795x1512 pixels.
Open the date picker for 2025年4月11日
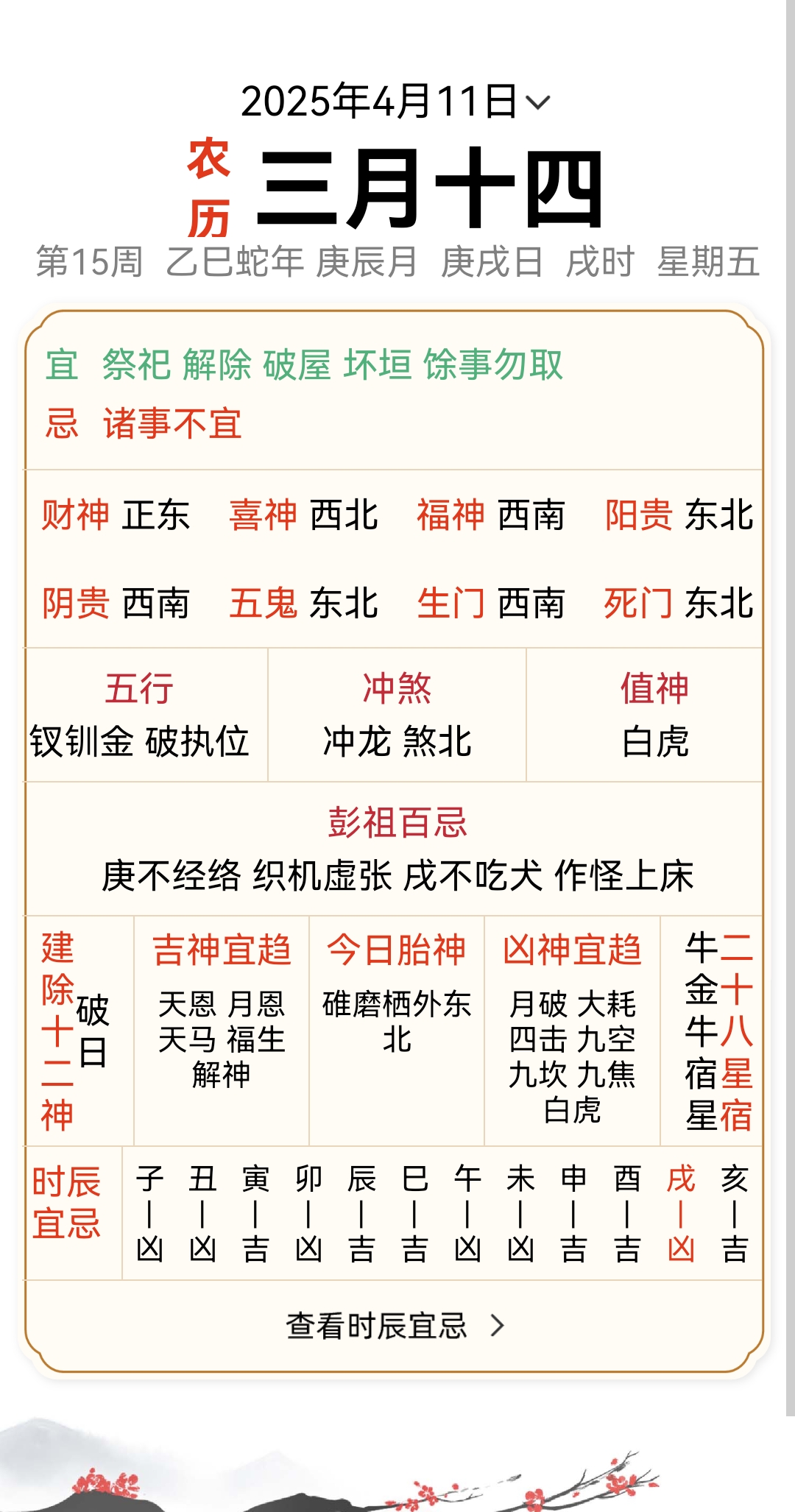[x=395, y=102]
